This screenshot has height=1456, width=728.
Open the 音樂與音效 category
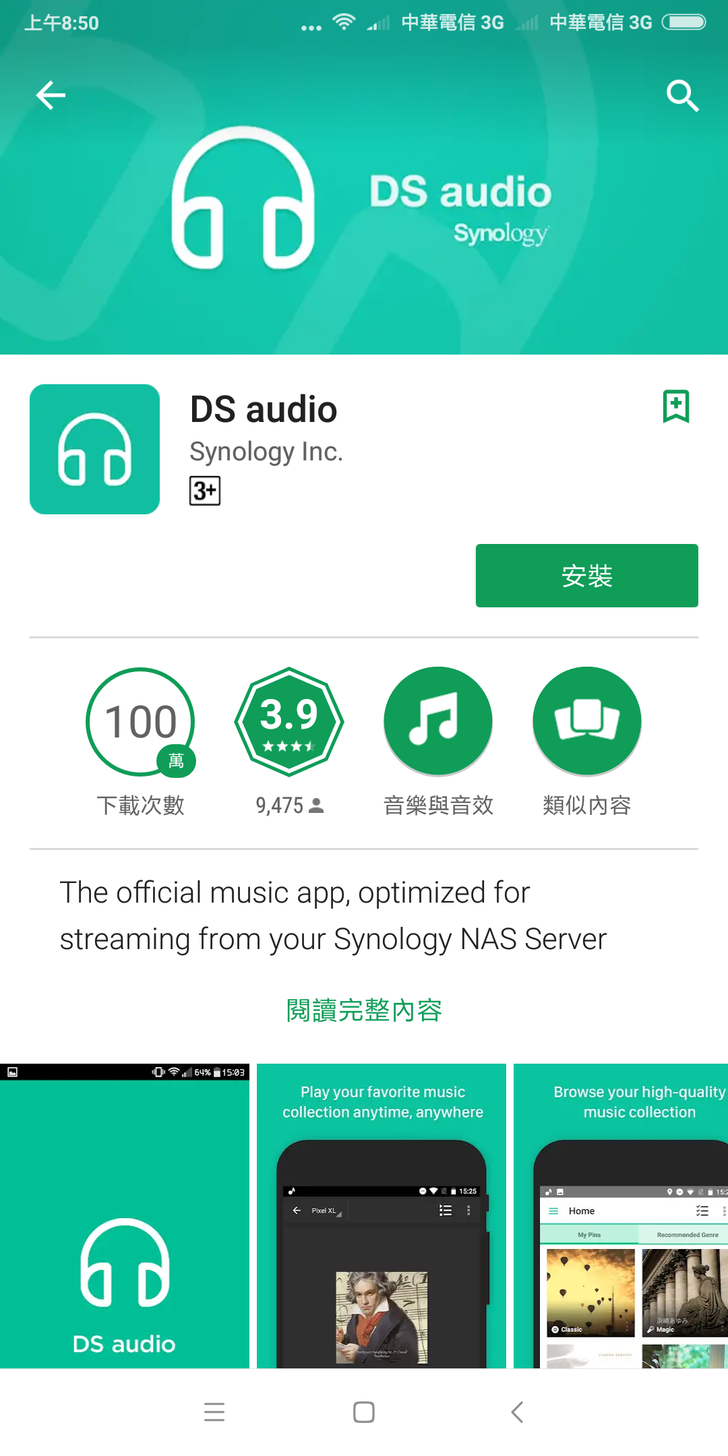tap(438, 721)
